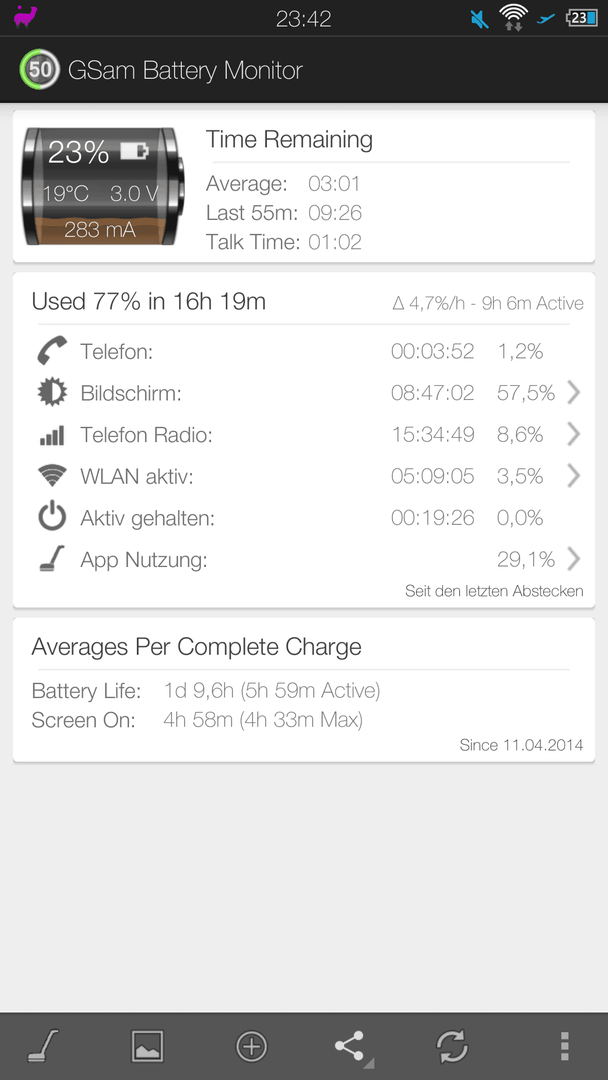This screenshot has height=1080, width=608.
Task: Tap the plus circle icon in toolbar
Action: [251, 1046]
